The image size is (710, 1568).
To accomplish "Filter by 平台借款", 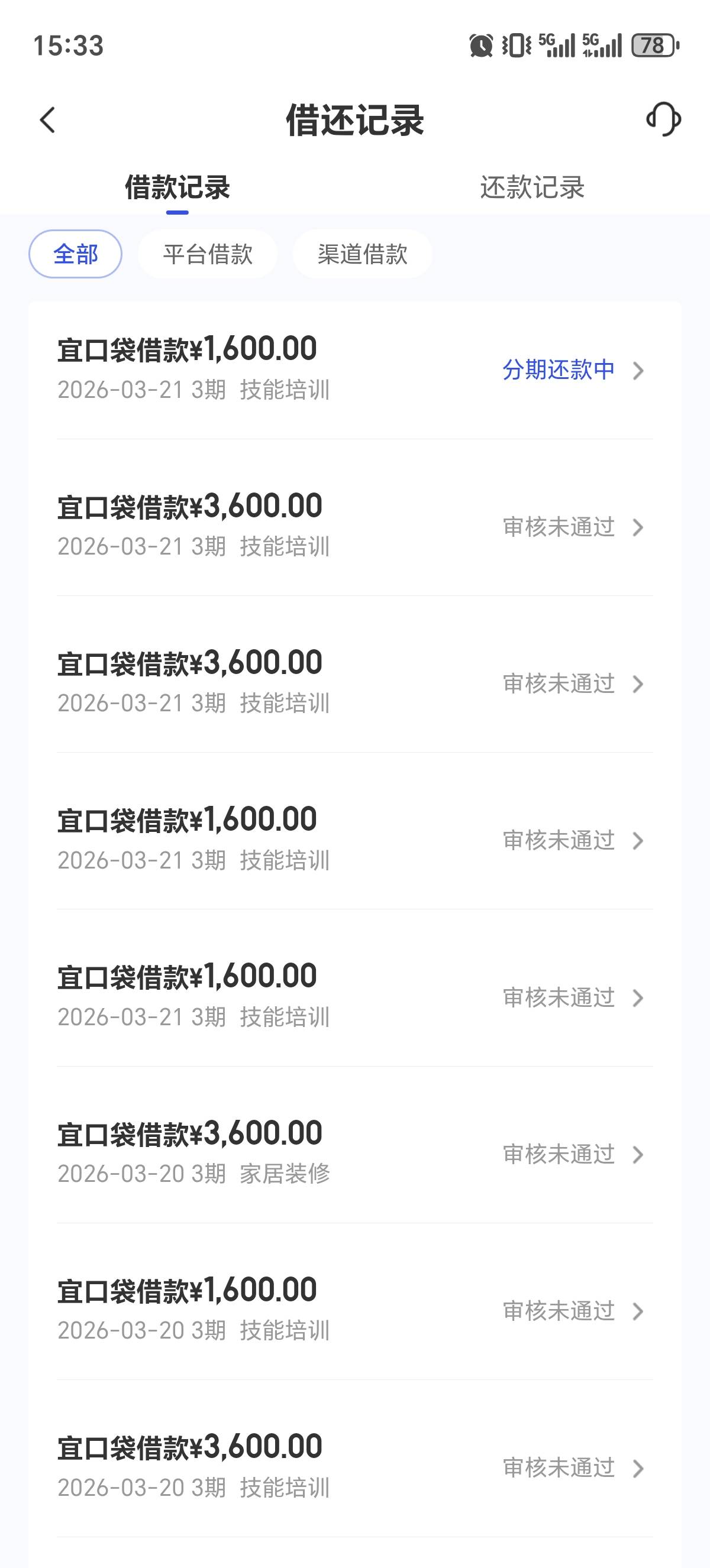I will click(208, 254).
